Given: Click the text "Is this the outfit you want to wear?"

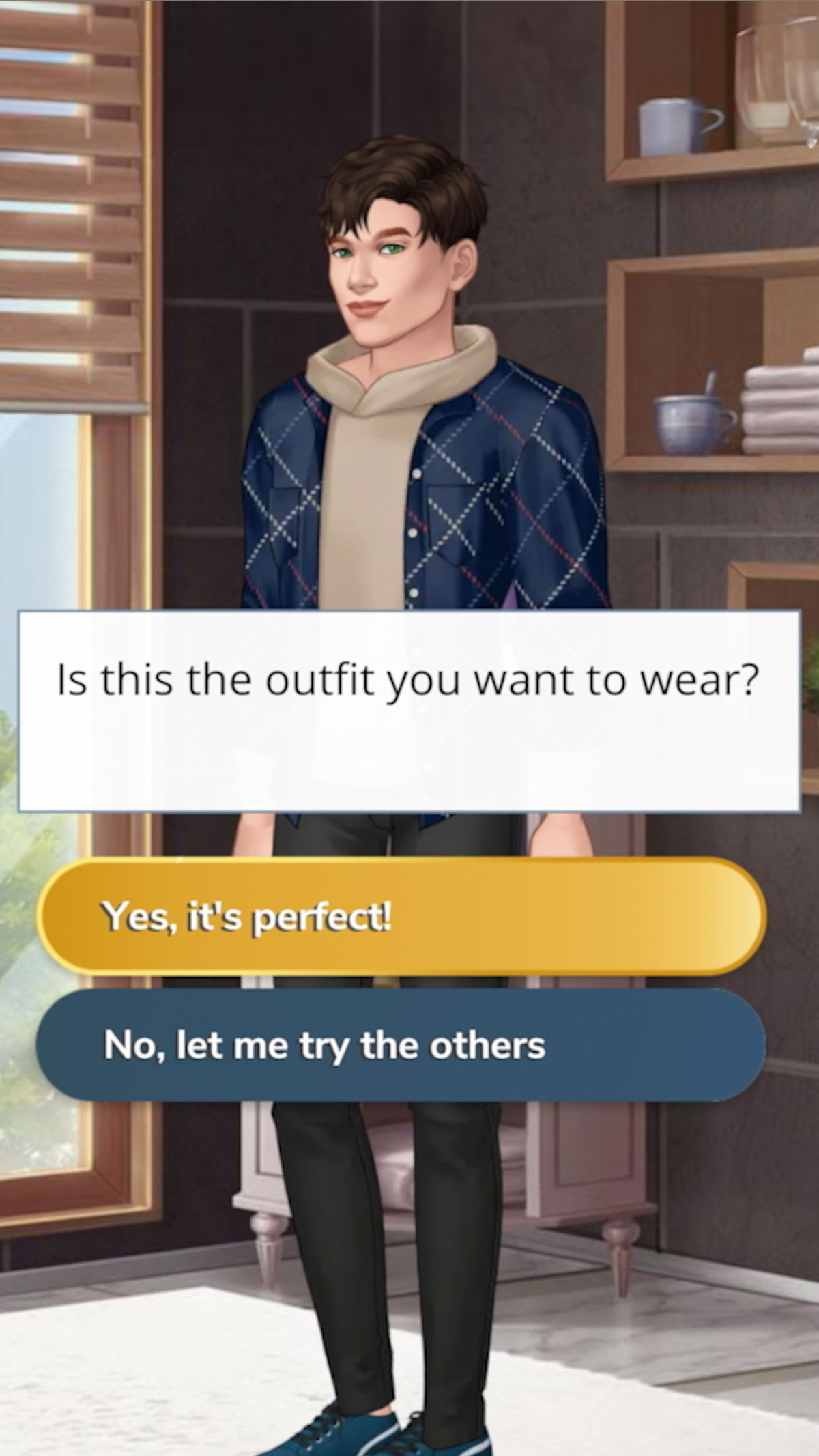Looking at the screenshot, I should point(409,678).
